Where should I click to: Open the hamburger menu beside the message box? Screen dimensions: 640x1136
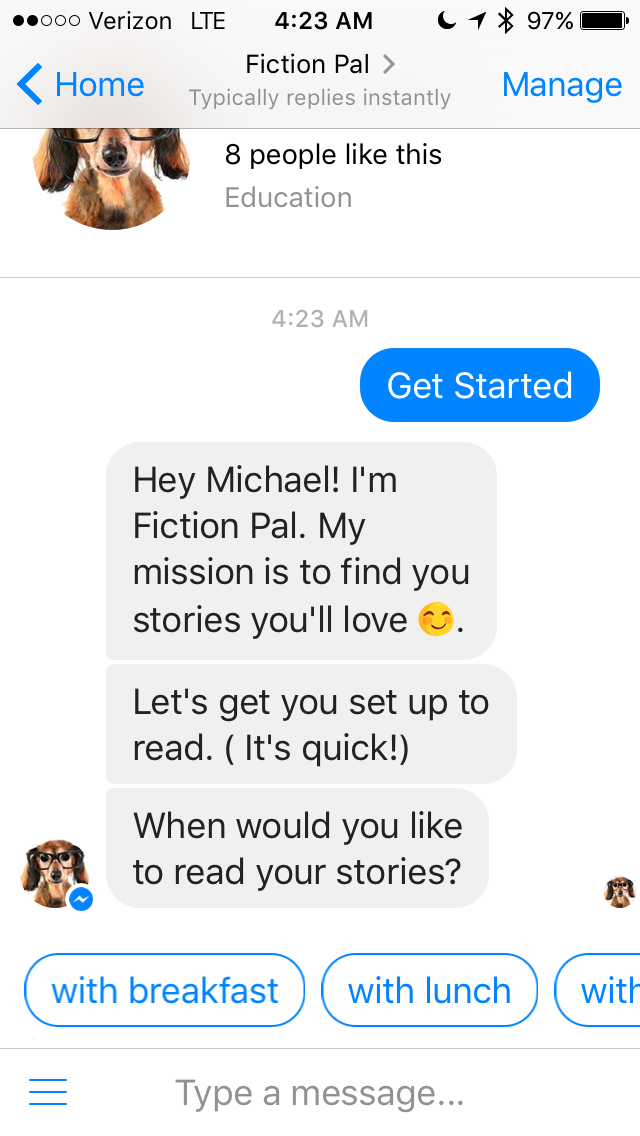48,1092
